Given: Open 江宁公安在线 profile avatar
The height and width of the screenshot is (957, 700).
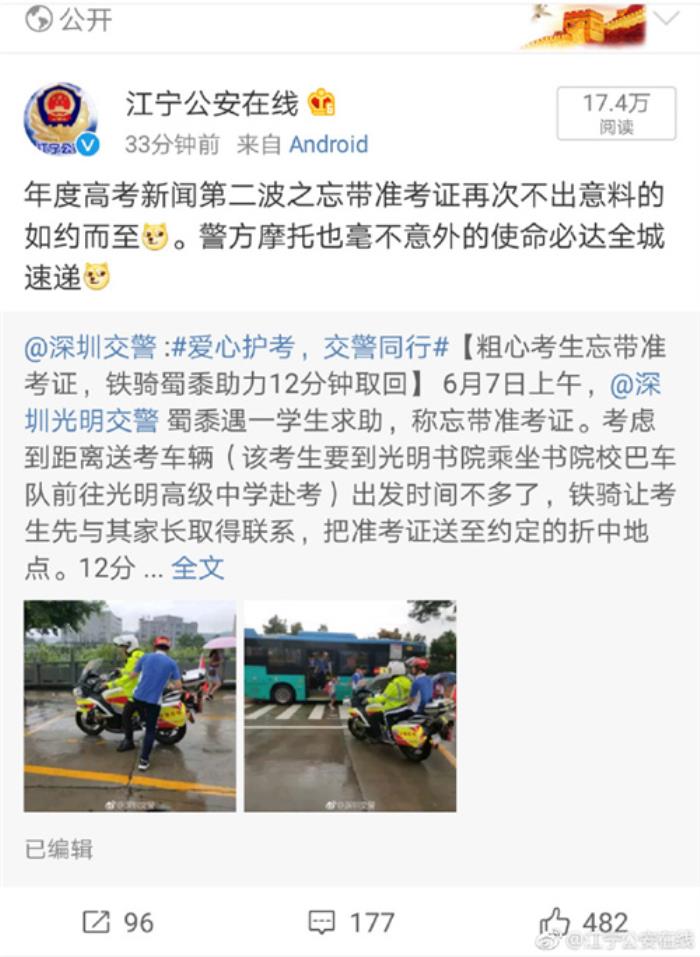Looking at the screenshot, I should [x=60, y=120].
